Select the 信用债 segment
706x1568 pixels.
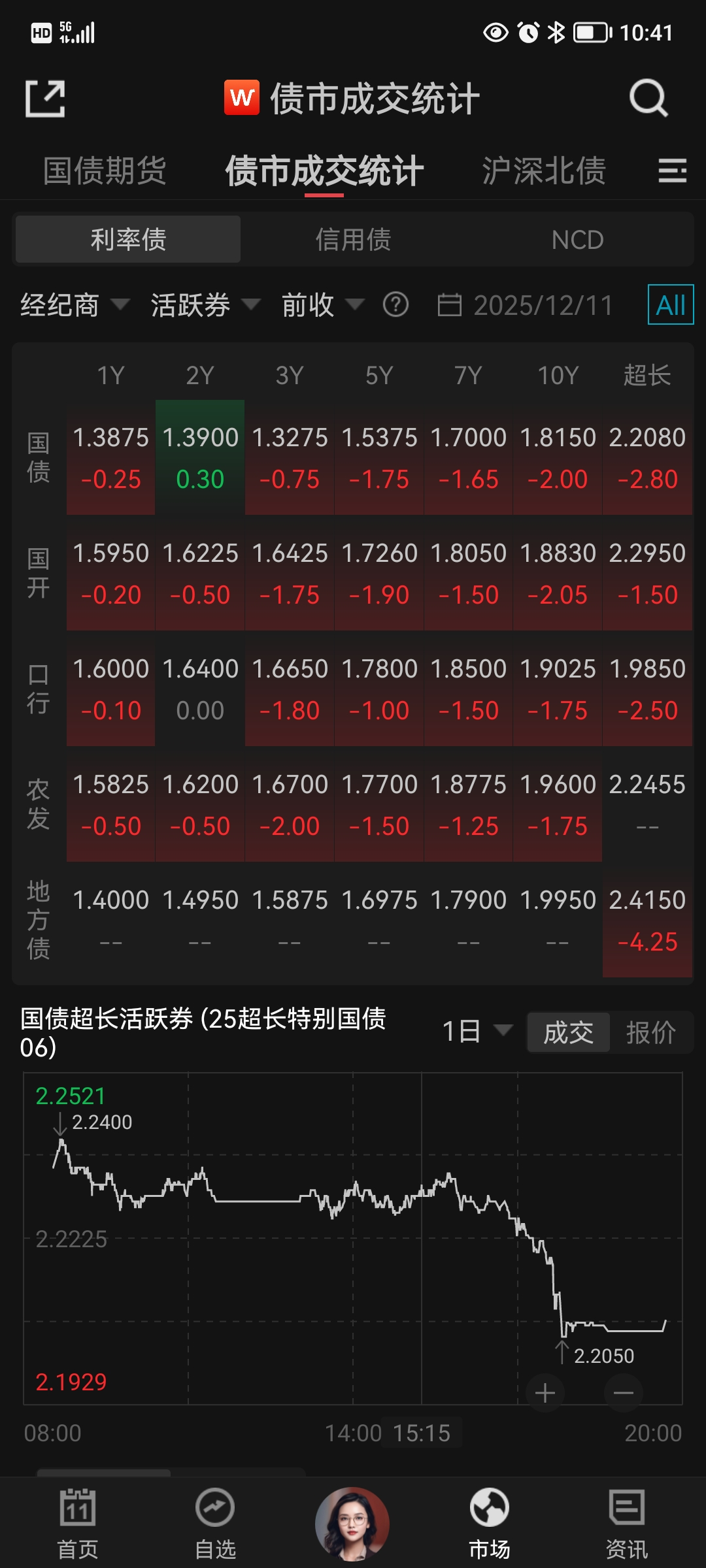pyautogui.click(x=353, y=240)
